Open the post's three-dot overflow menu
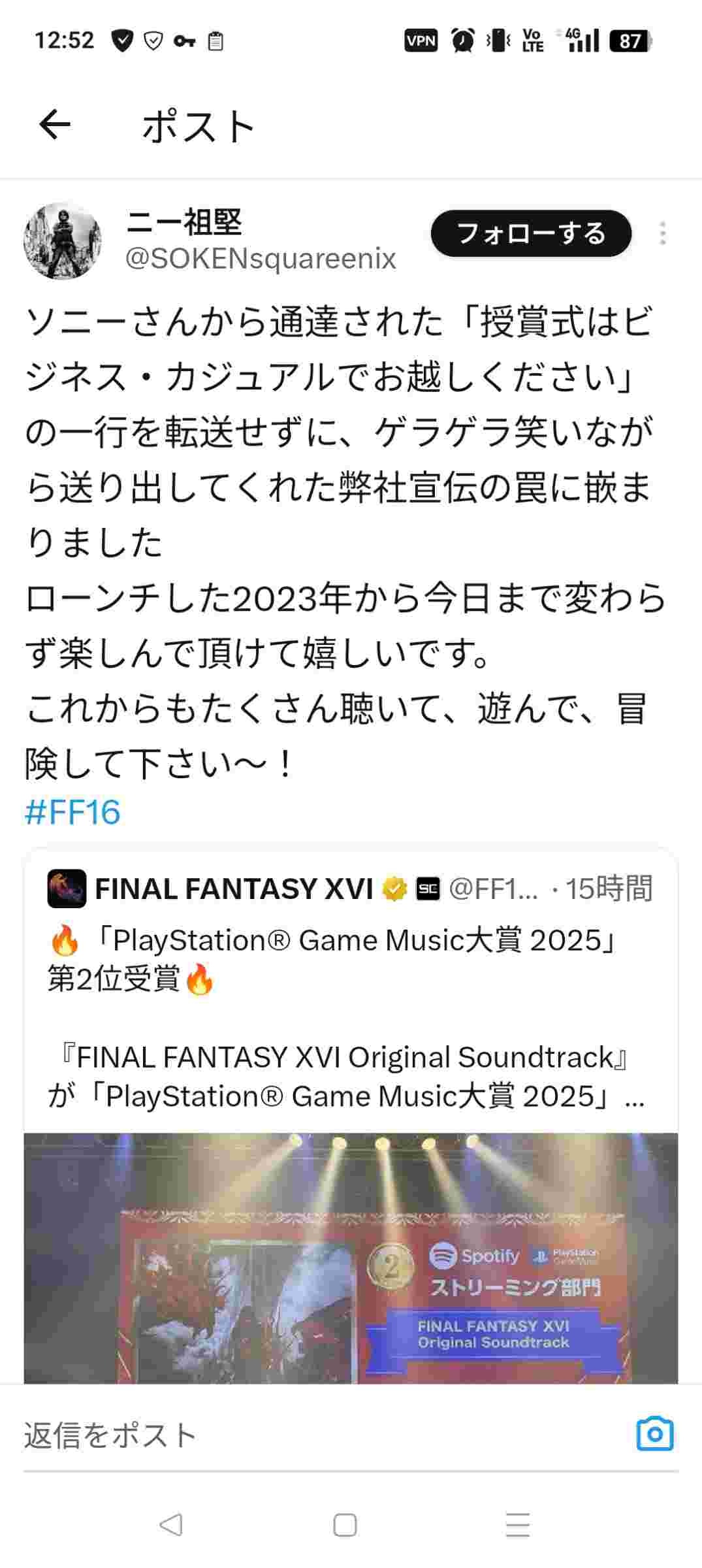This screenshot has width=702, height=1568. [662, 233]
